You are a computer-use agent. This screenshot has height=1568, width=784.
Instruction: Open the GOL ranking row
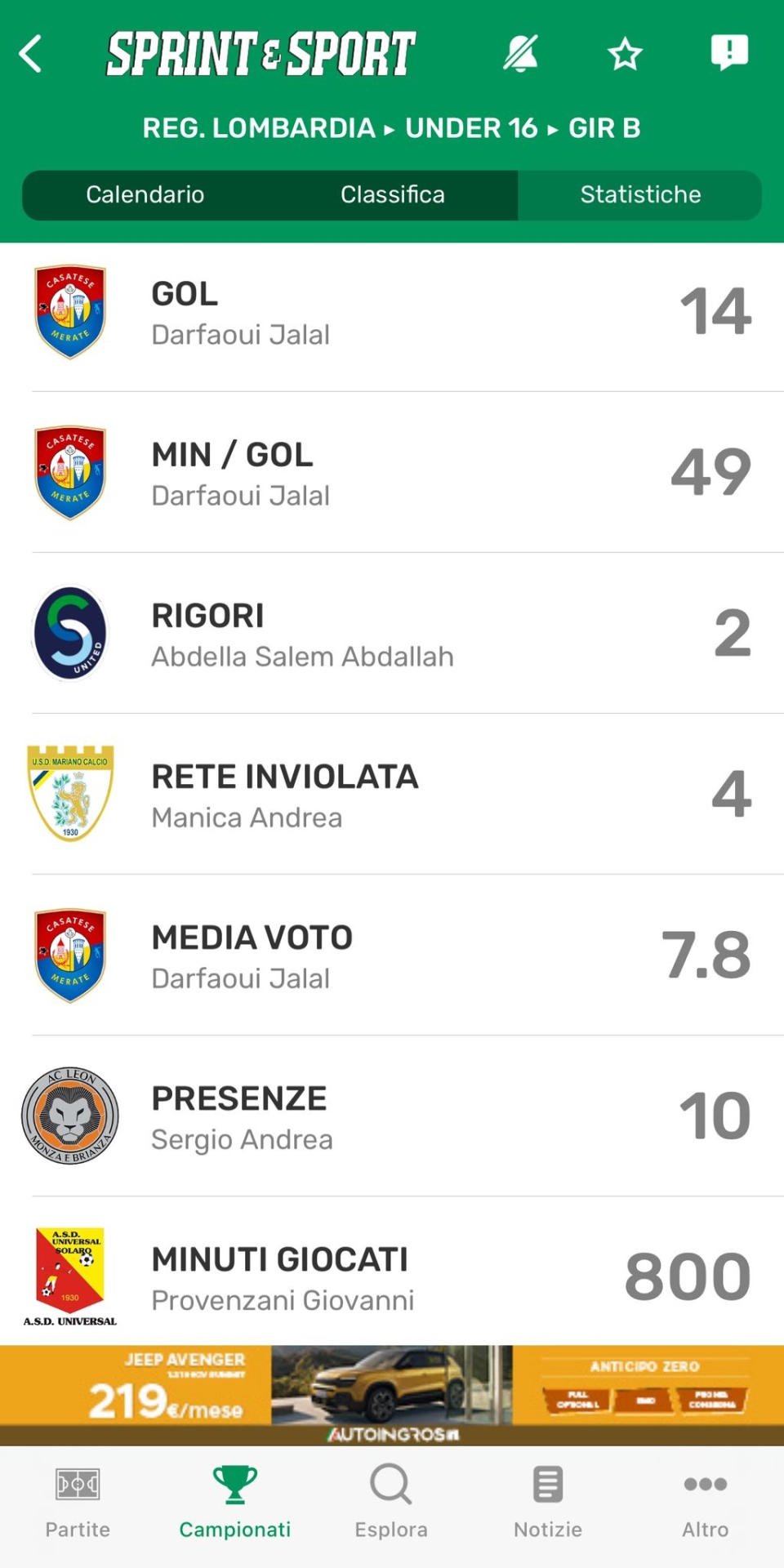pos(392,312)
